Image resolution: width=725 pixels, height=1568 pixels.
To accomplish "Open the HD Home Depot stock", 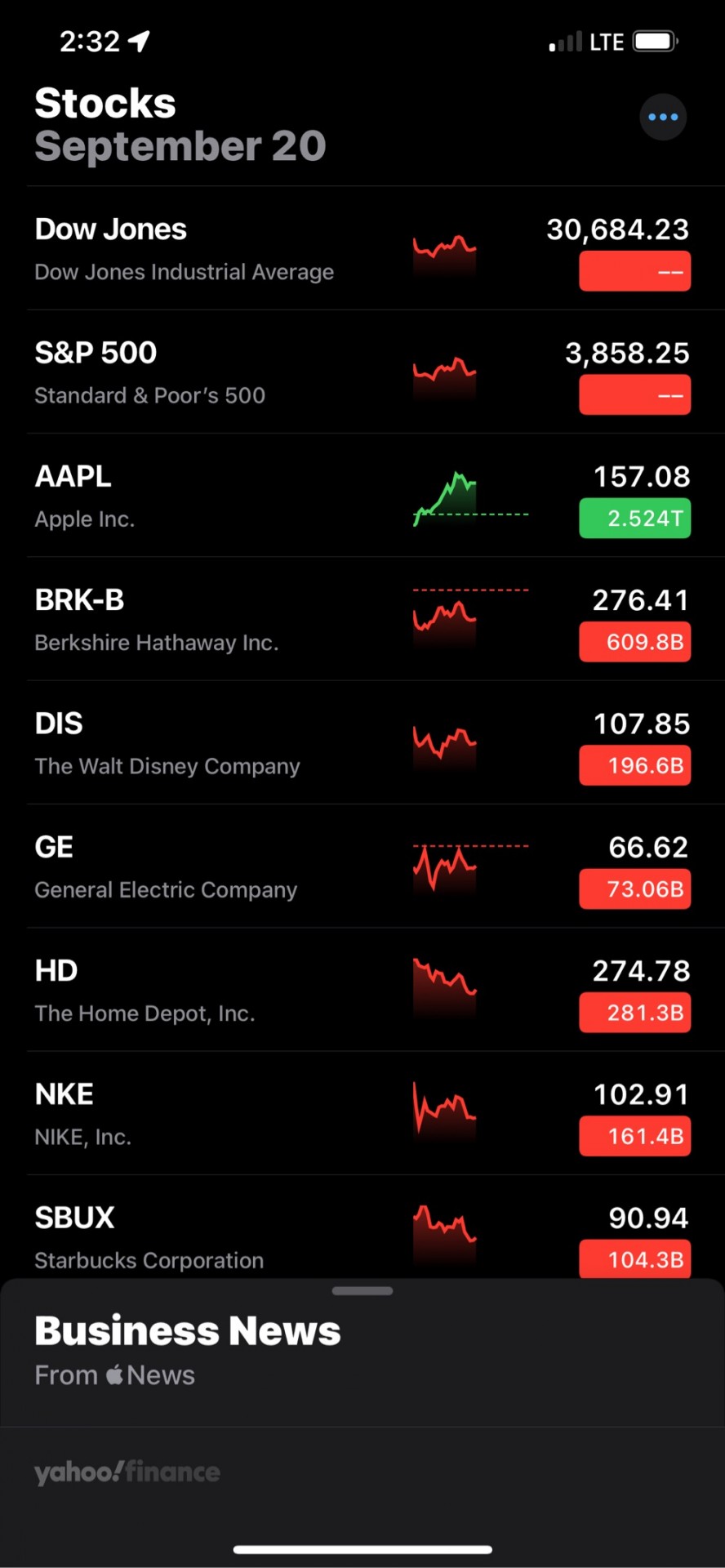I will tap(362, 989).
